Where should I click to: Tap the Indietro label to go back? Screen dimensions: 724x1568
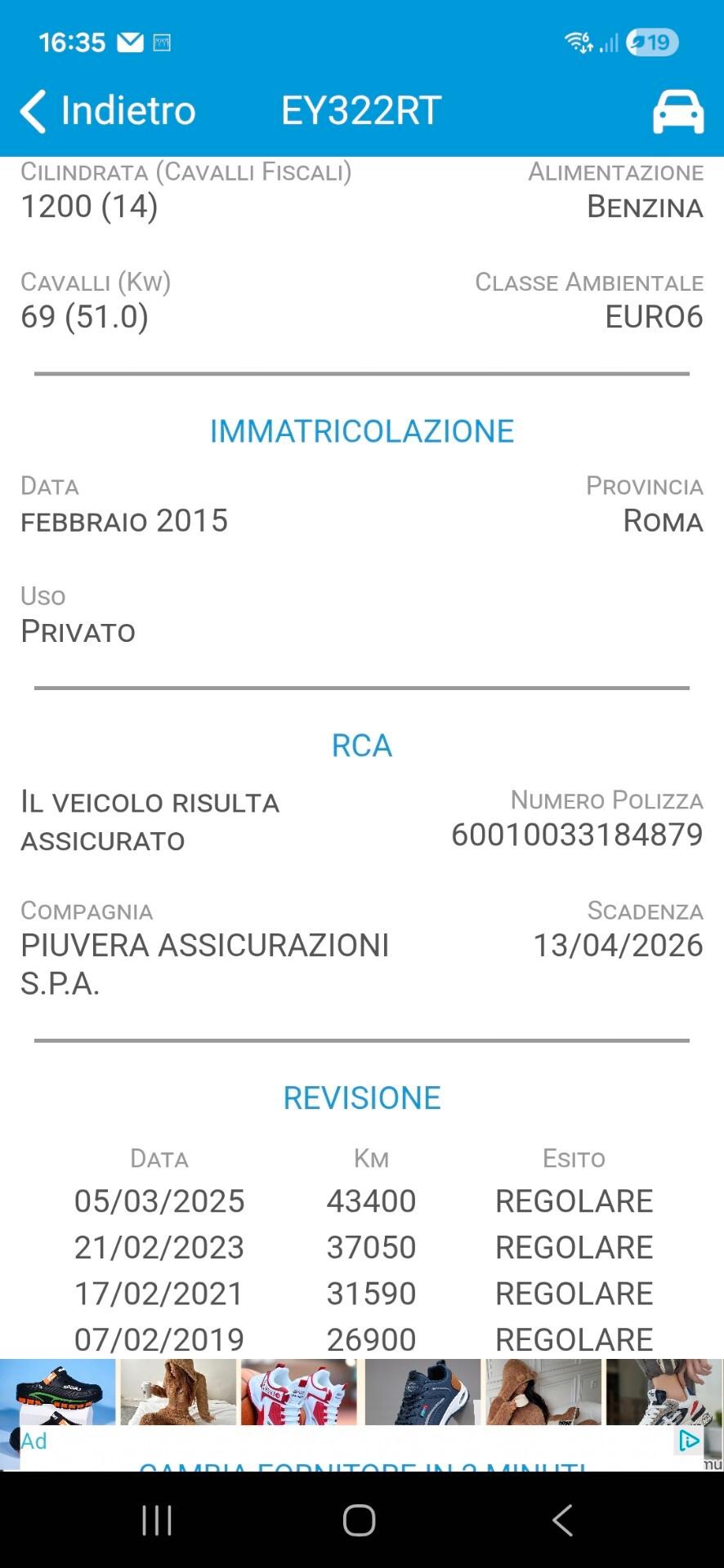click(127, 109)
